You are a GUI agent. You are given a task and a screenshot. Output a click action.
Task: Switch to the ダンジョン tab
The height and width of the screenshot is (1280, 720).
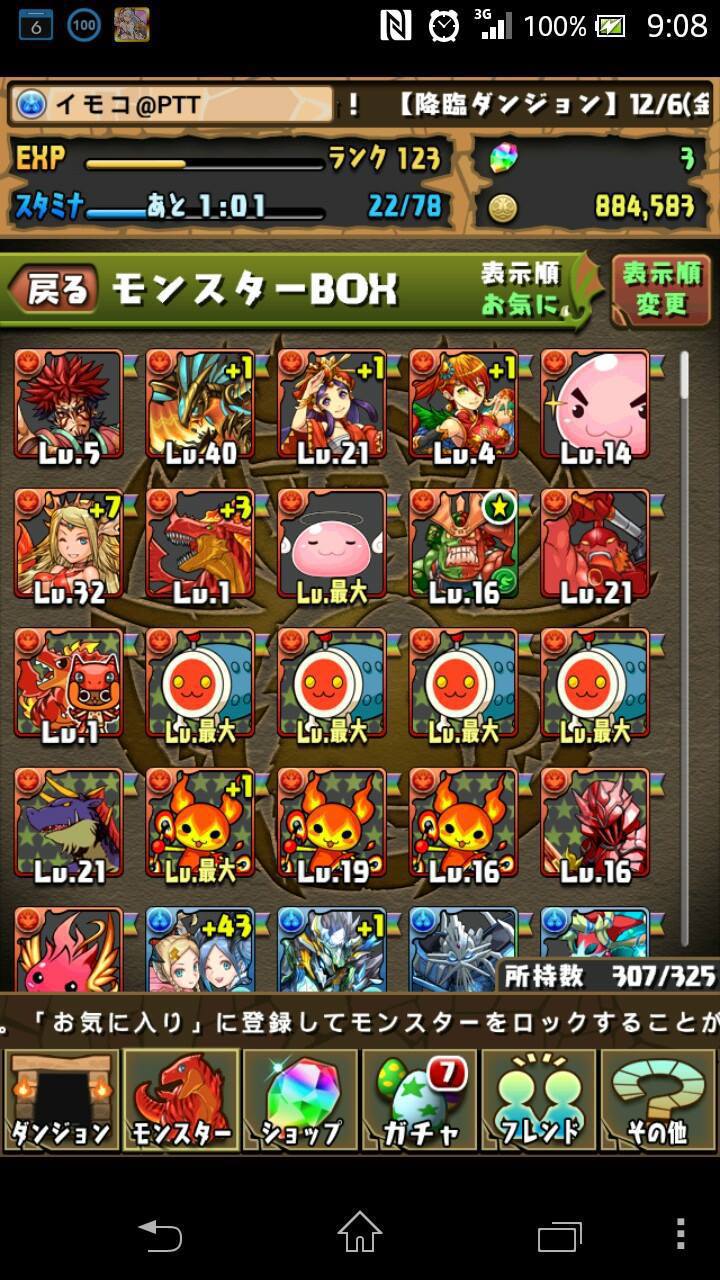click(60, 1100)
